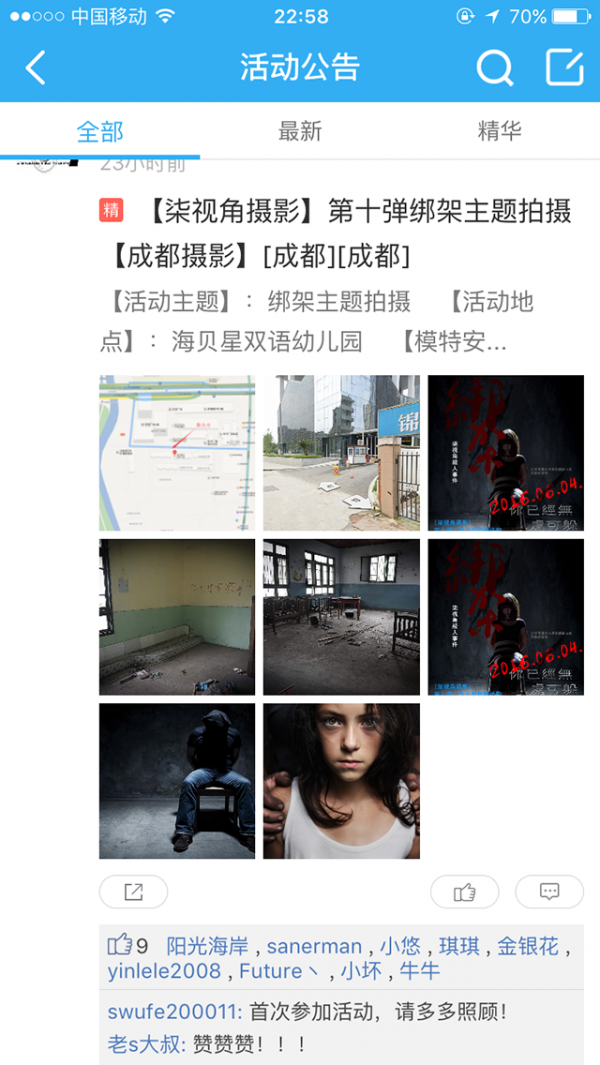Go back using the top-left arrow
Screen dimensions: 600x1065
36,68
